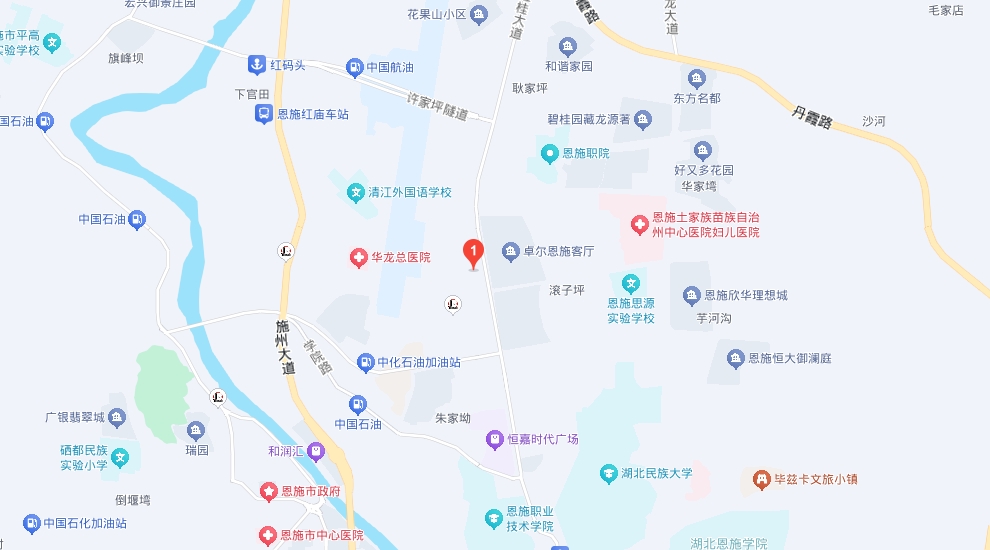The image size is (990, 550).
Task: Open the 中化石油加油站 gas station point
Action: coord(366,363)
